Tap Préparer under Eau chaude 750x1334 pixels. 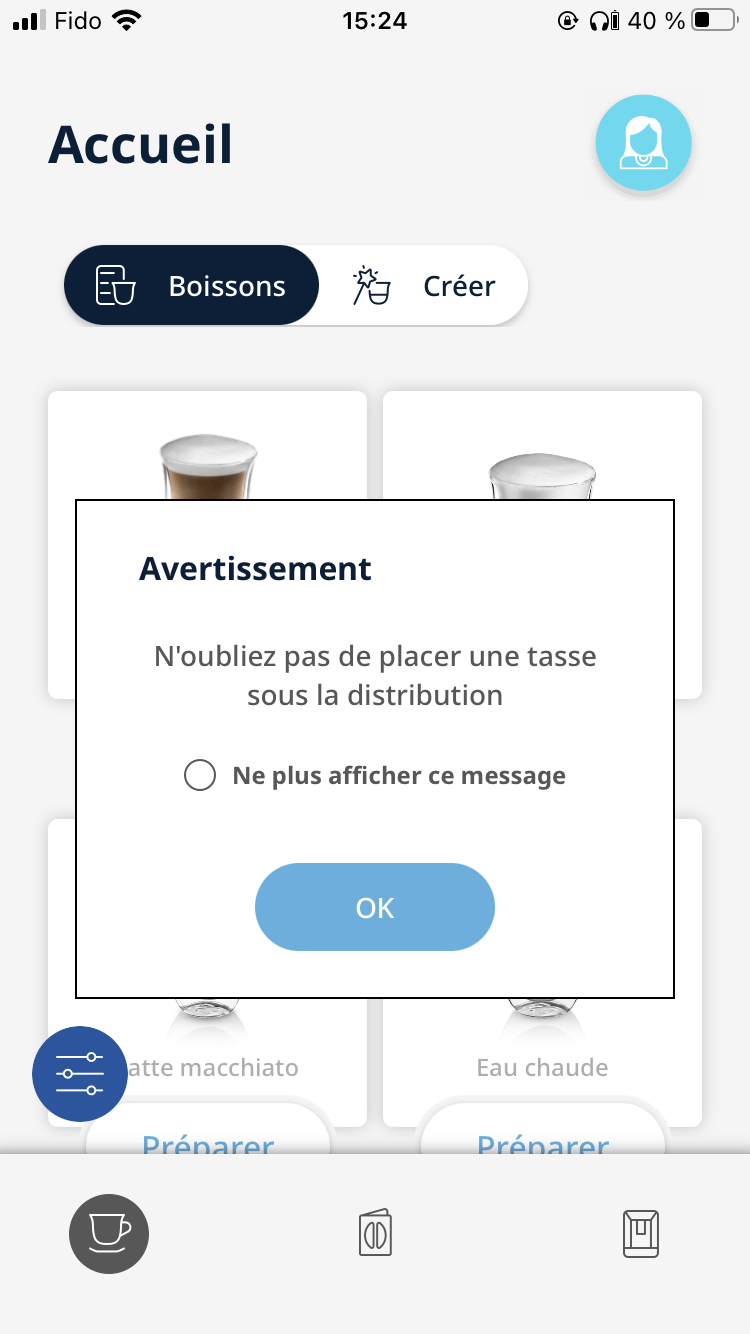pyautogui.click(x=543, y=1140)
